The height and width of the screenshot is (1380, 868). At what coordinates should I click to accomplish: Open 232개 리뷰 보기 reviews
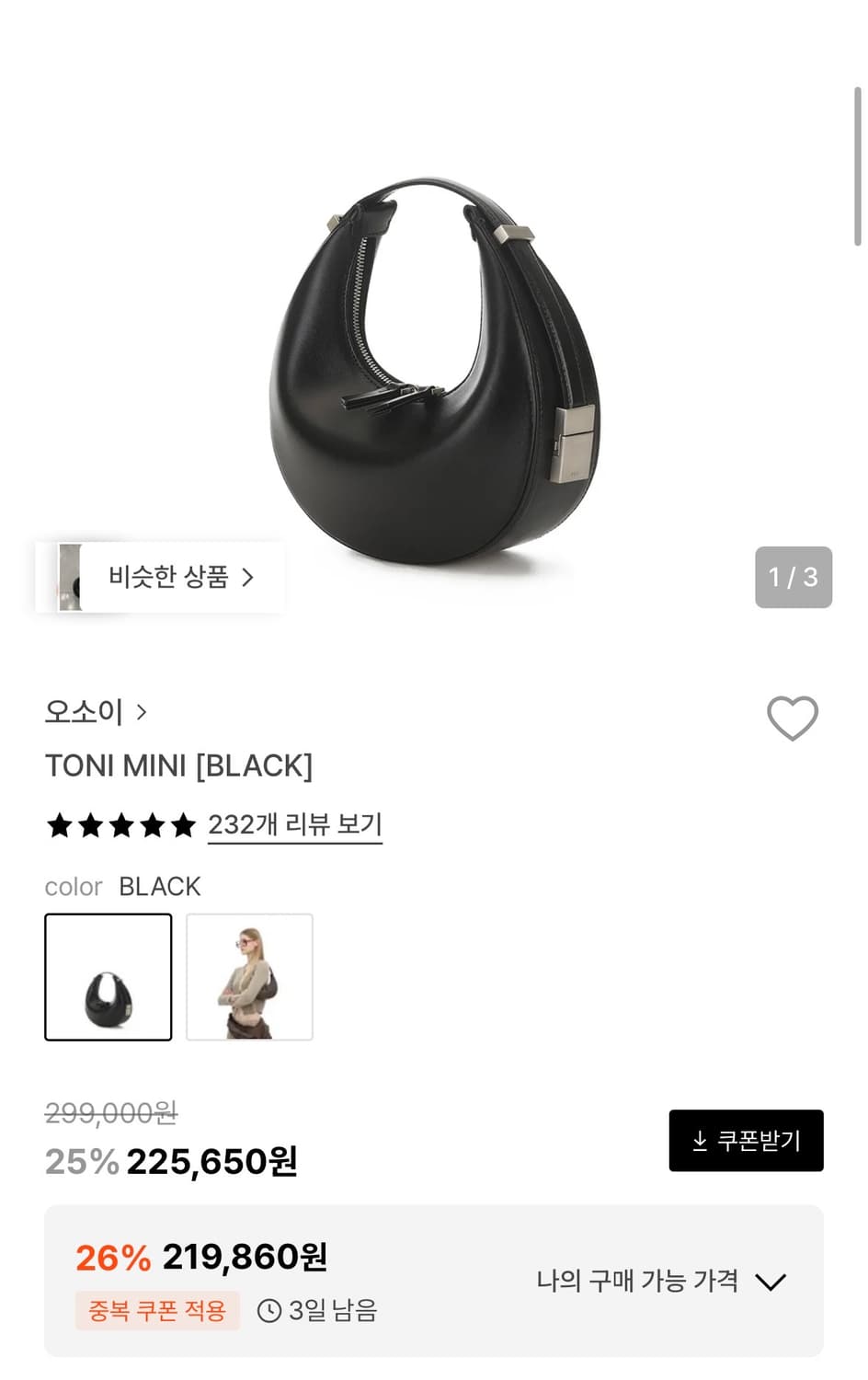tap(294, 825)
